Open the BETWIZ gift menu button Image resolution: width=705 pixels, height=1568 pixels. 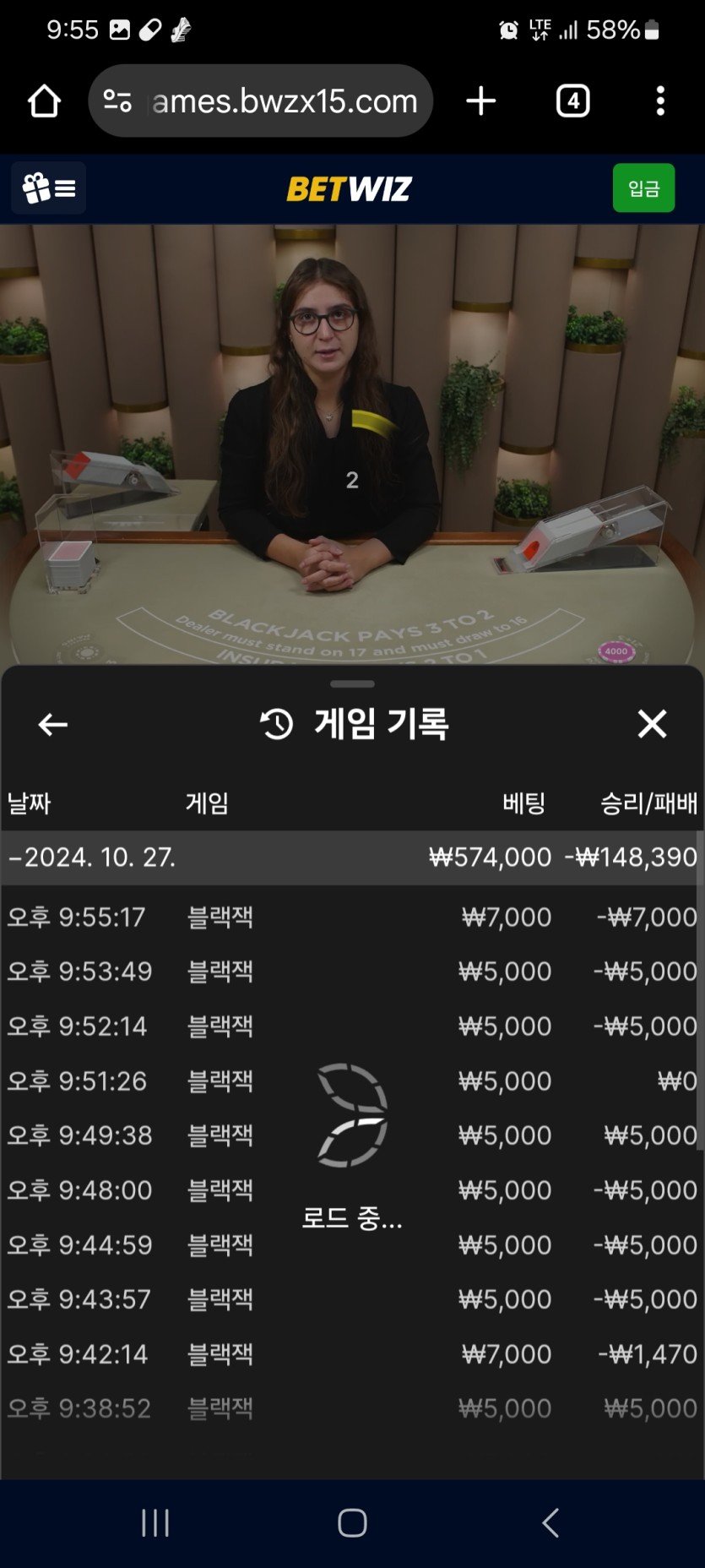[49, 188]
